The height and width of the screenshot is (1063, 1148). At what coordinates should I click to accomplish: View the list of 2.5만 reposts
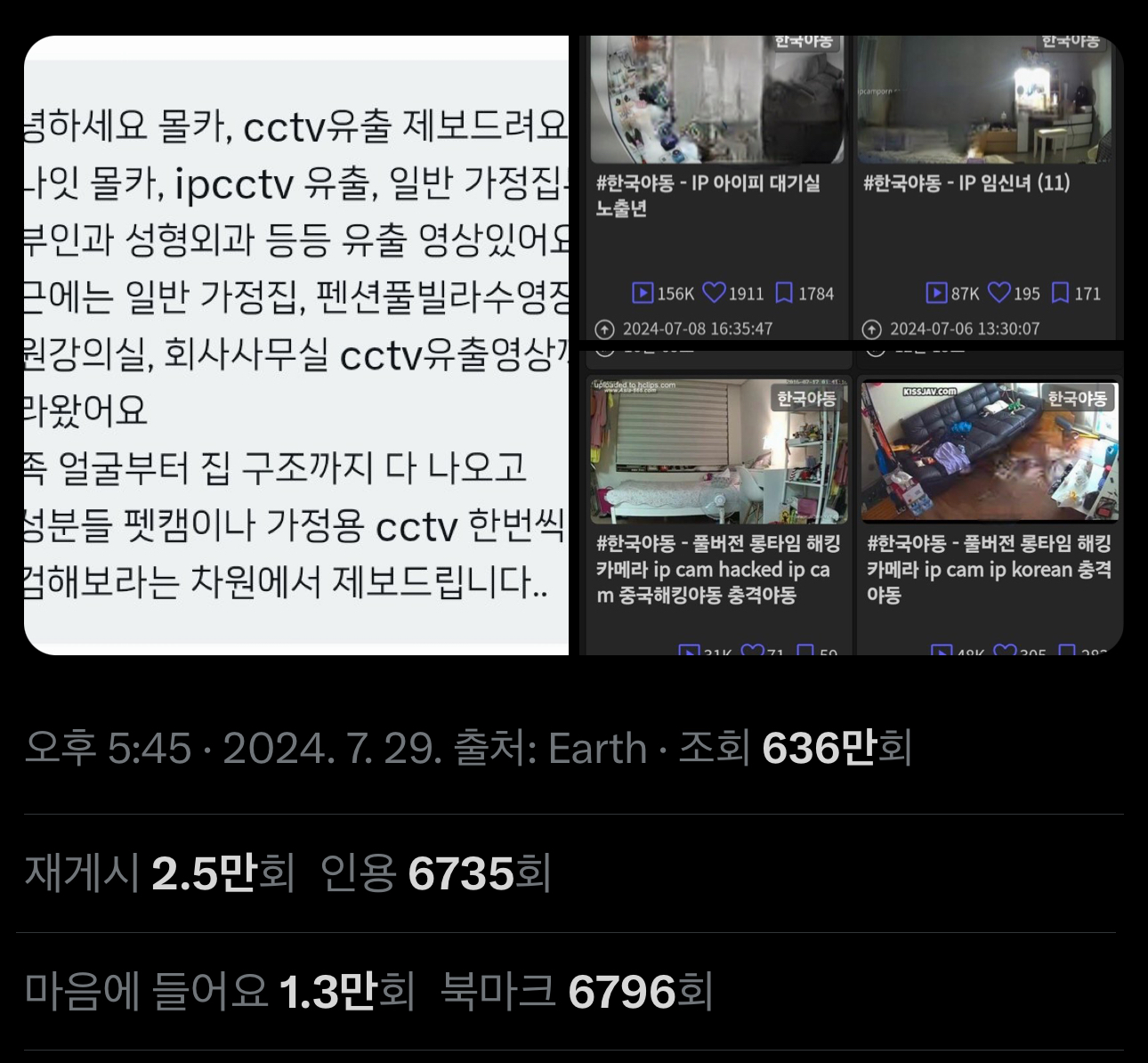(x=159, y=873)
